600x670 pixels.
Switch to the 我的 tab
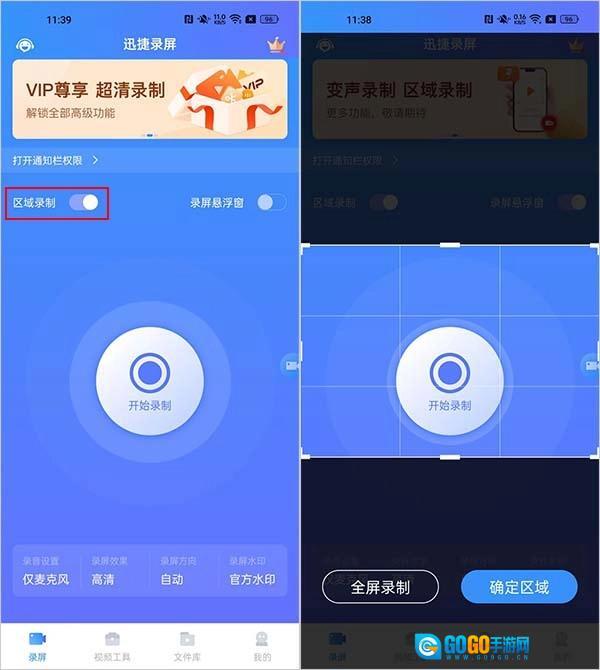(x=262, y=646)
